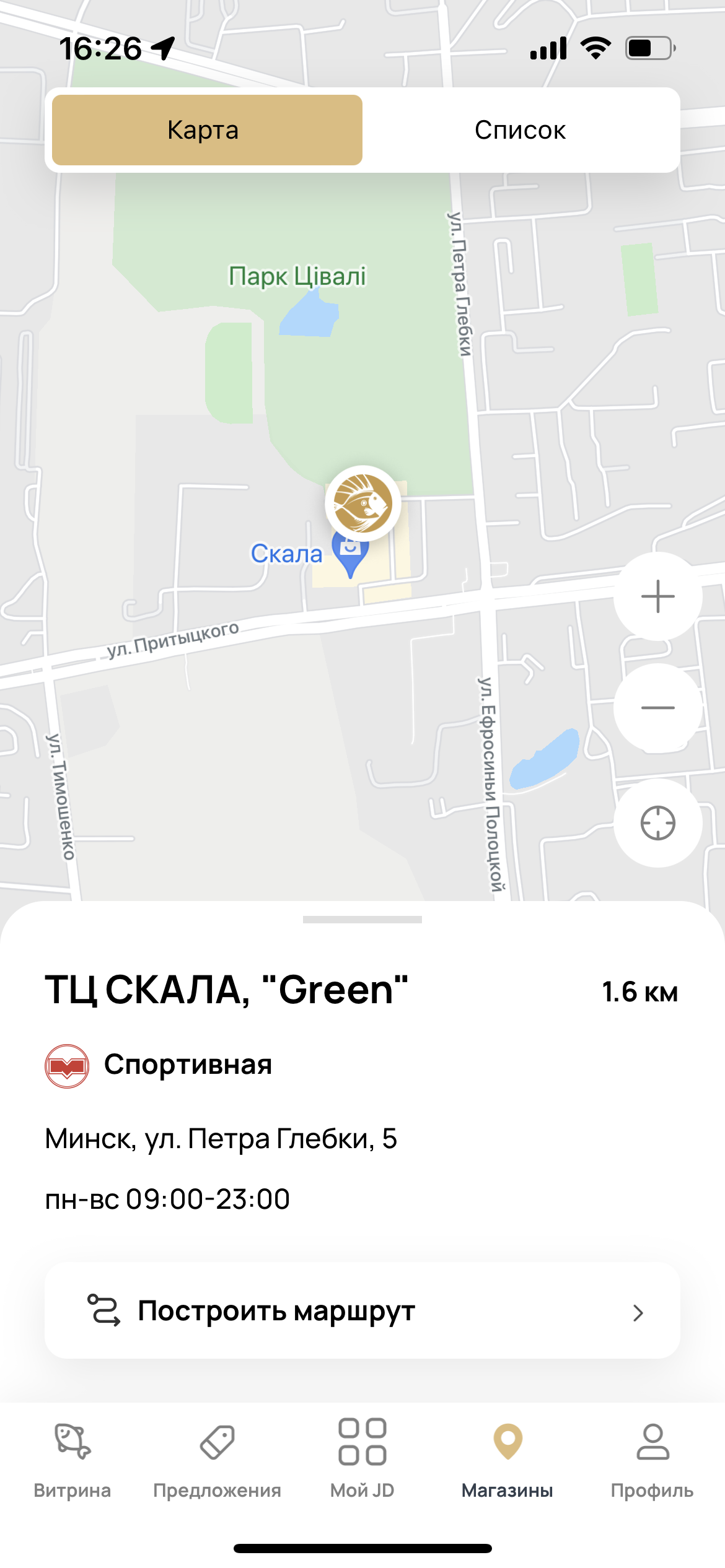
Task: Zoom in the map with plus
Action: 657,596
